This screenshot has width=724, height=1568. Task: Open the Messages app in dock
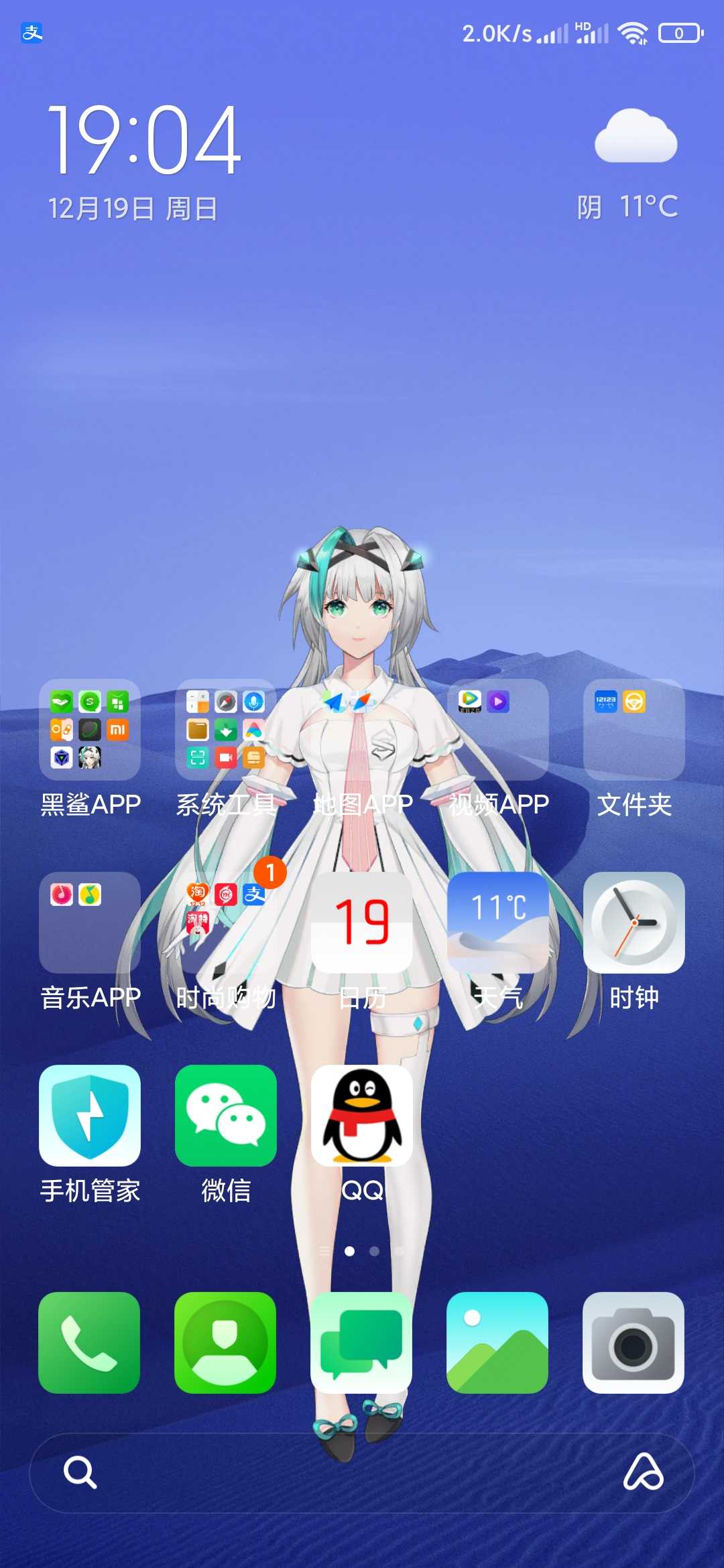[361, 1343]
